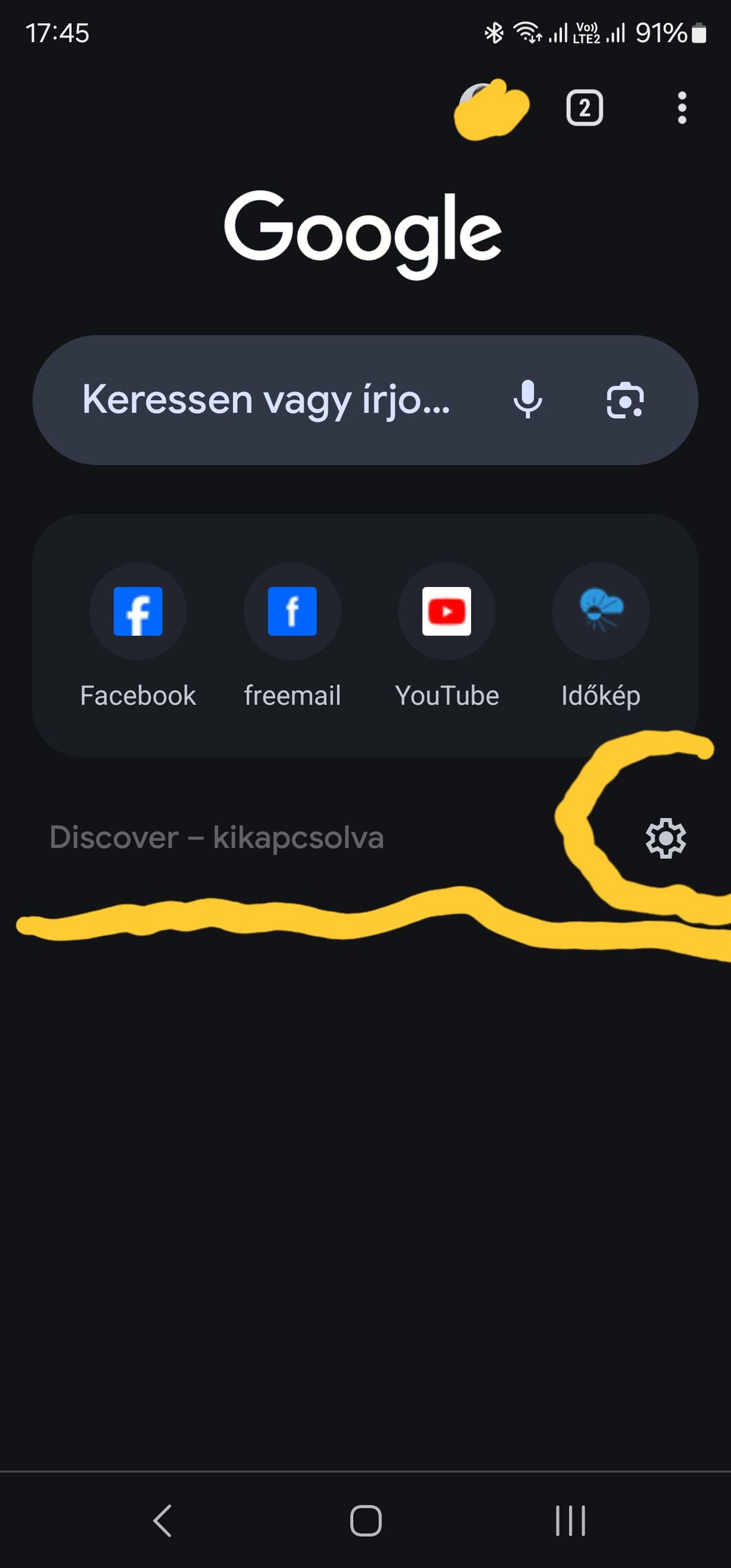Open the tab switcher showing 2 tabs
Image resolution: width=731 pixels, height=1568 pixels.
584,108
